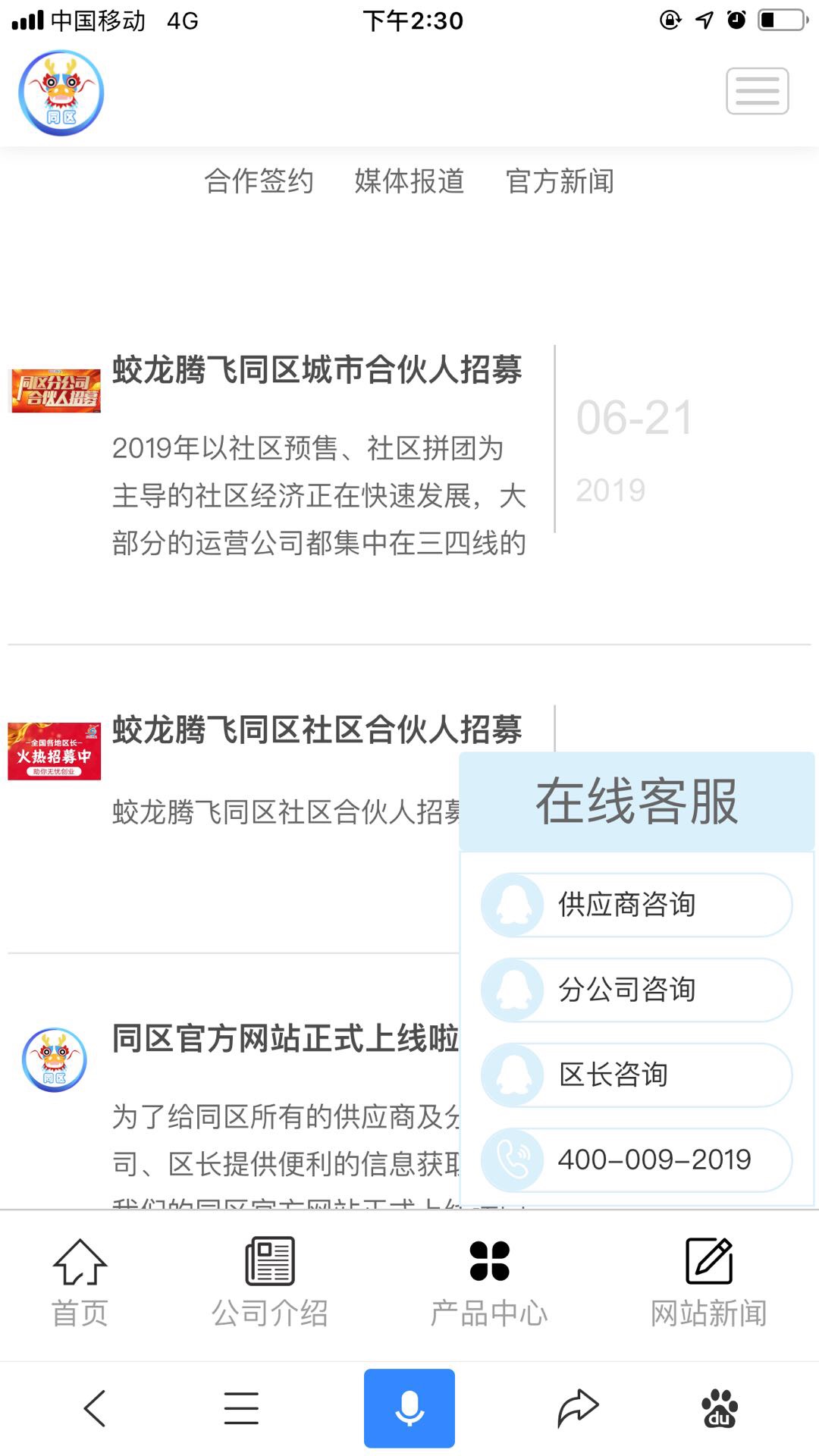Open the browser menu lines icon
Image resolution: width=819 pixels, height=1456 pixels.
[241, 1408]
